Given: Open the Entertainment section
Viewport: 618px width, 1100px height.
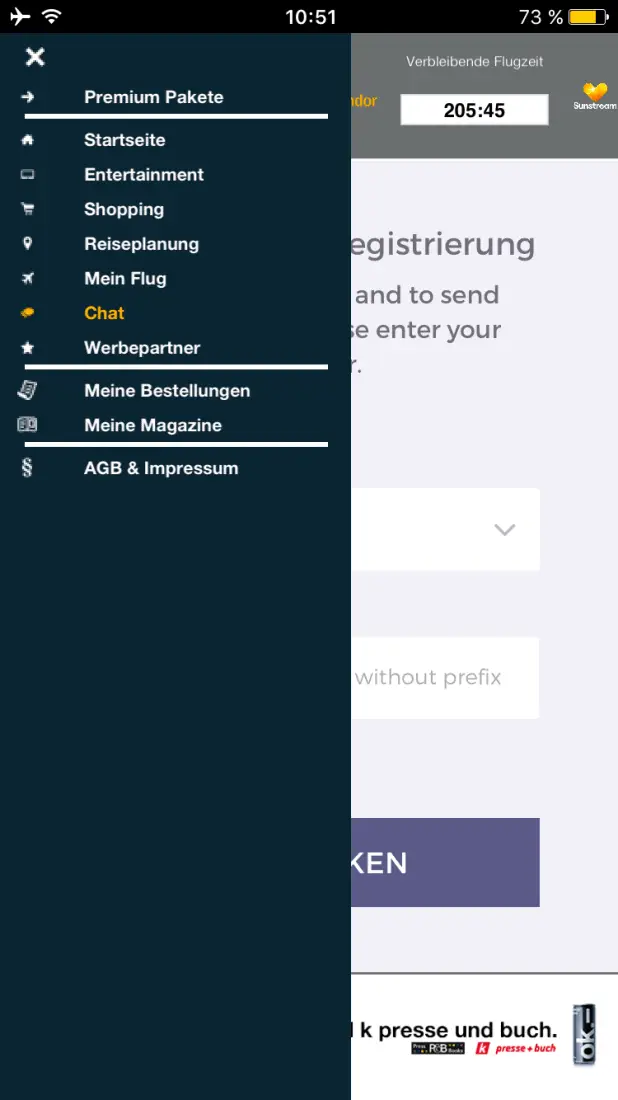Looking at the screenshot, I should point(143,175).
